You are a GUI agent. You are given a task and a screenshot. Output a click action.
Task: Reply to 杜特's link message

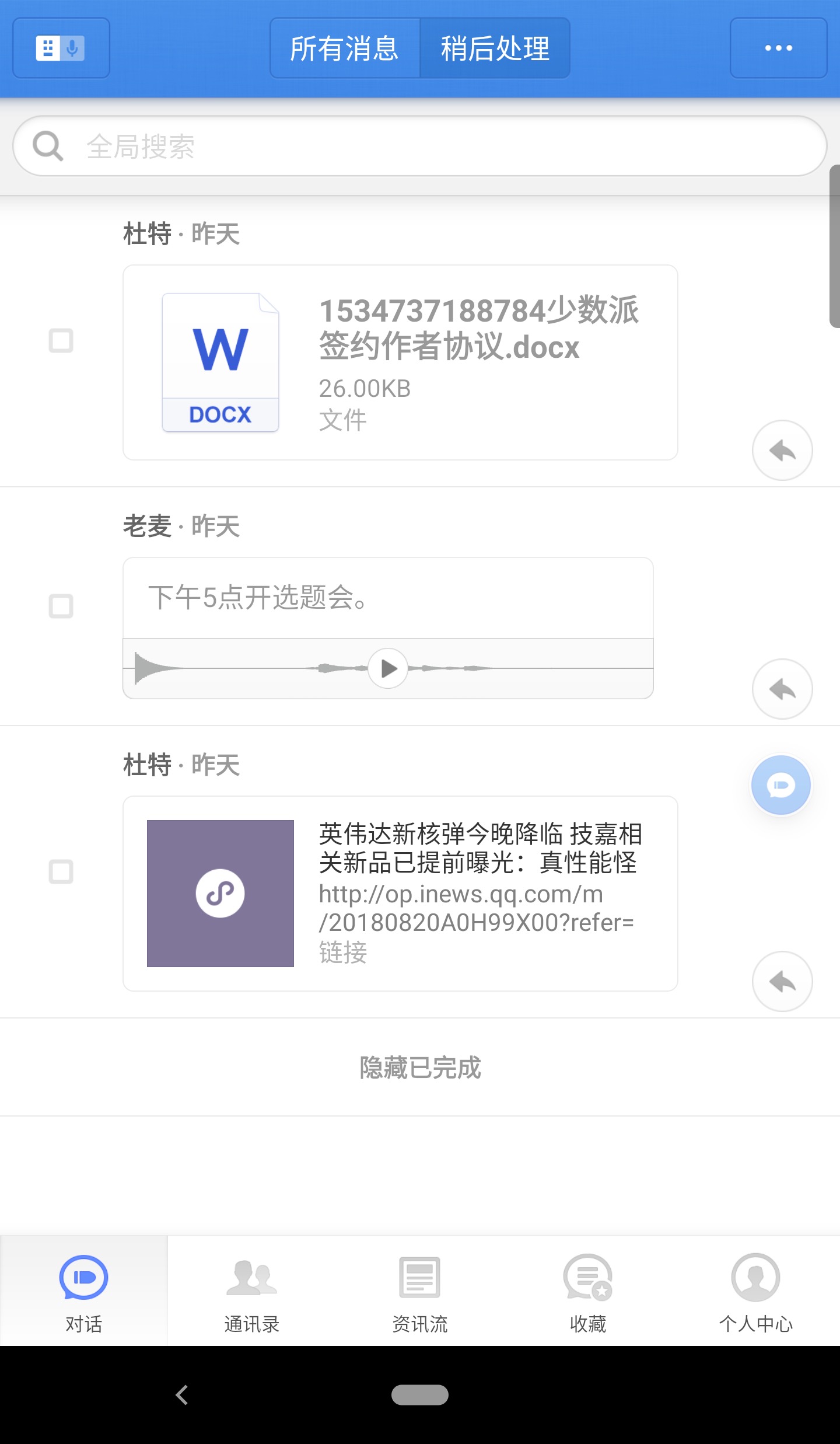[x=782, y=981]
